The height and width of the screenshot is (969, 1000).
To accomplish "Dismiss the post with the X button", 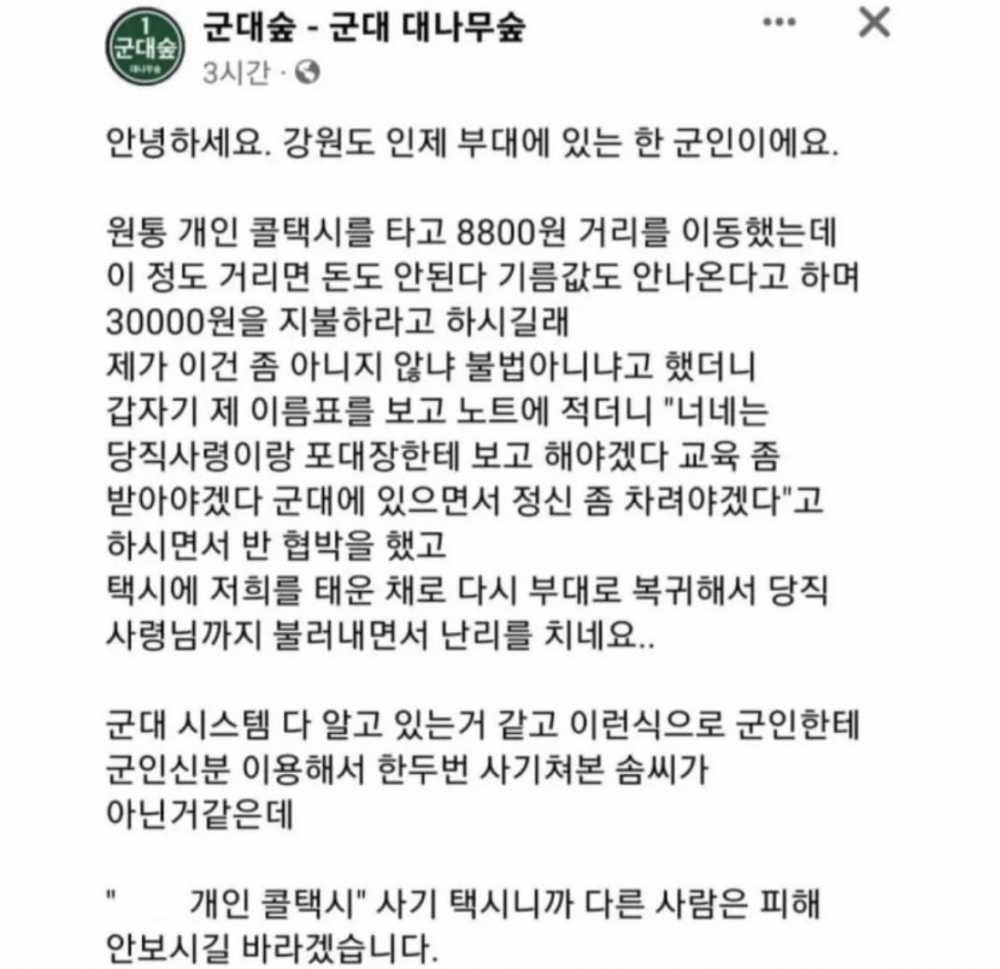I will [874, 24].
